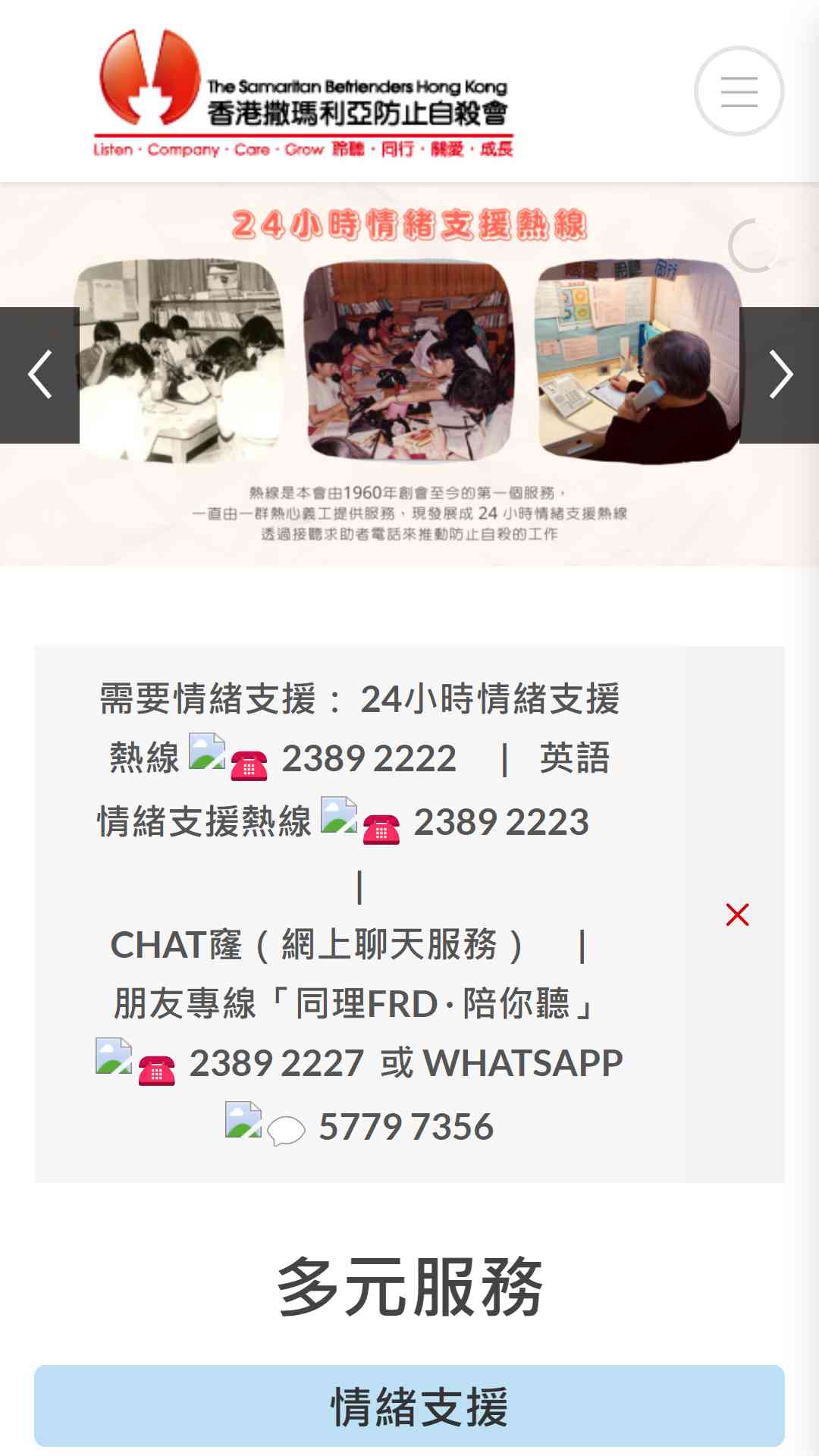Screen dimensions: 819x1456
Task: Call the English hotline 2389 2223
Action: [x=501, y=822]
